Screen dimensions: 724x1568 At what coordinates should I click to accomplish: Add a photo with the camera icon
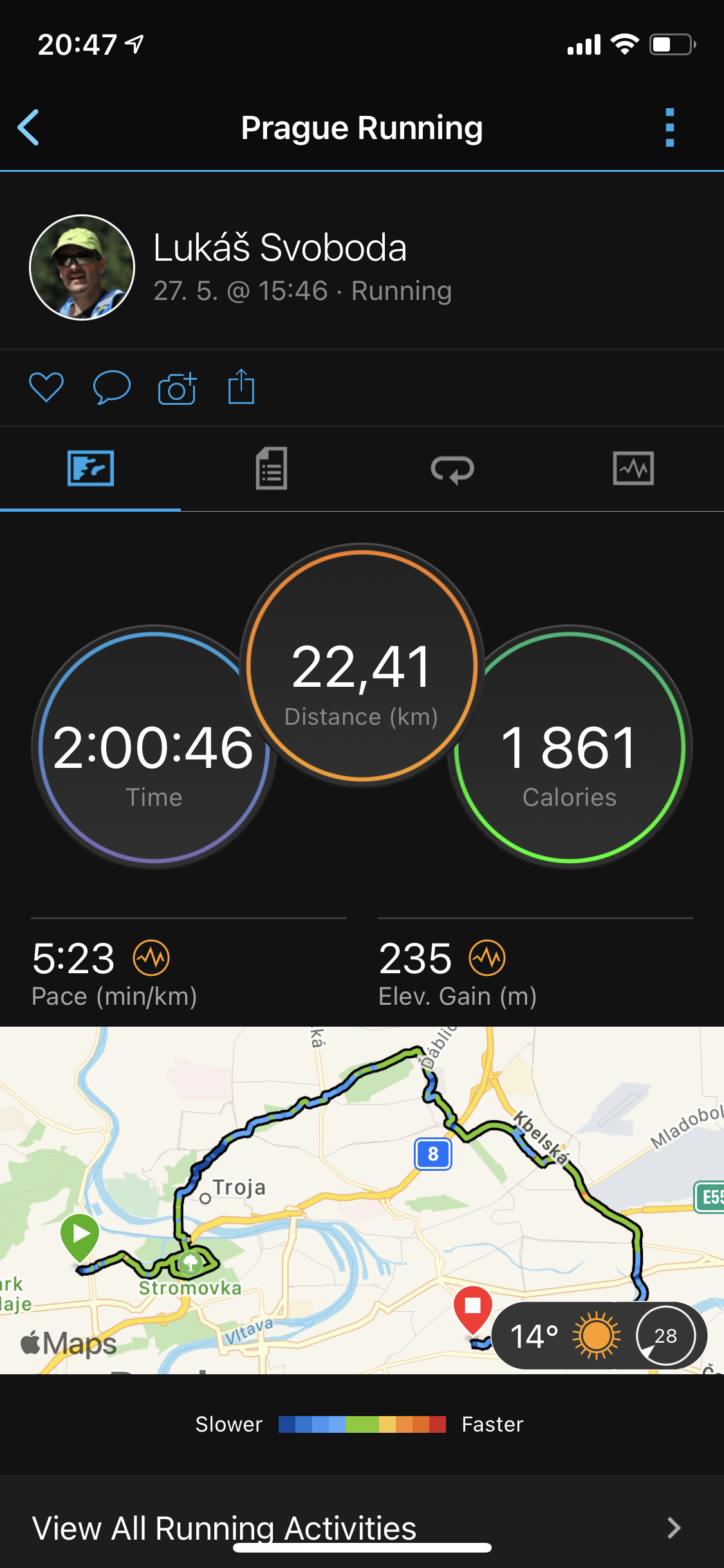[x=177, y=388]
